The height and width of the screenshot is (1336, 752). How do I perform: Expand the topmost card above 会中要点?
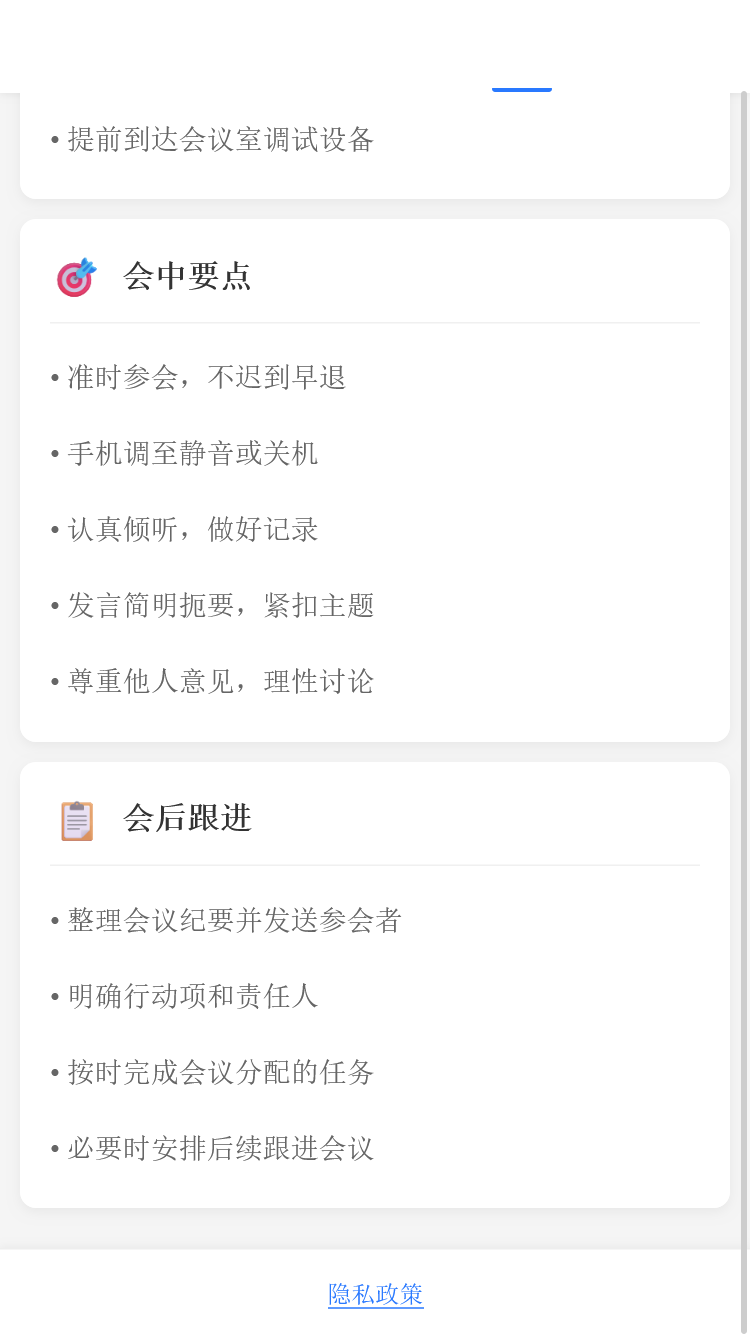point(375,140)
